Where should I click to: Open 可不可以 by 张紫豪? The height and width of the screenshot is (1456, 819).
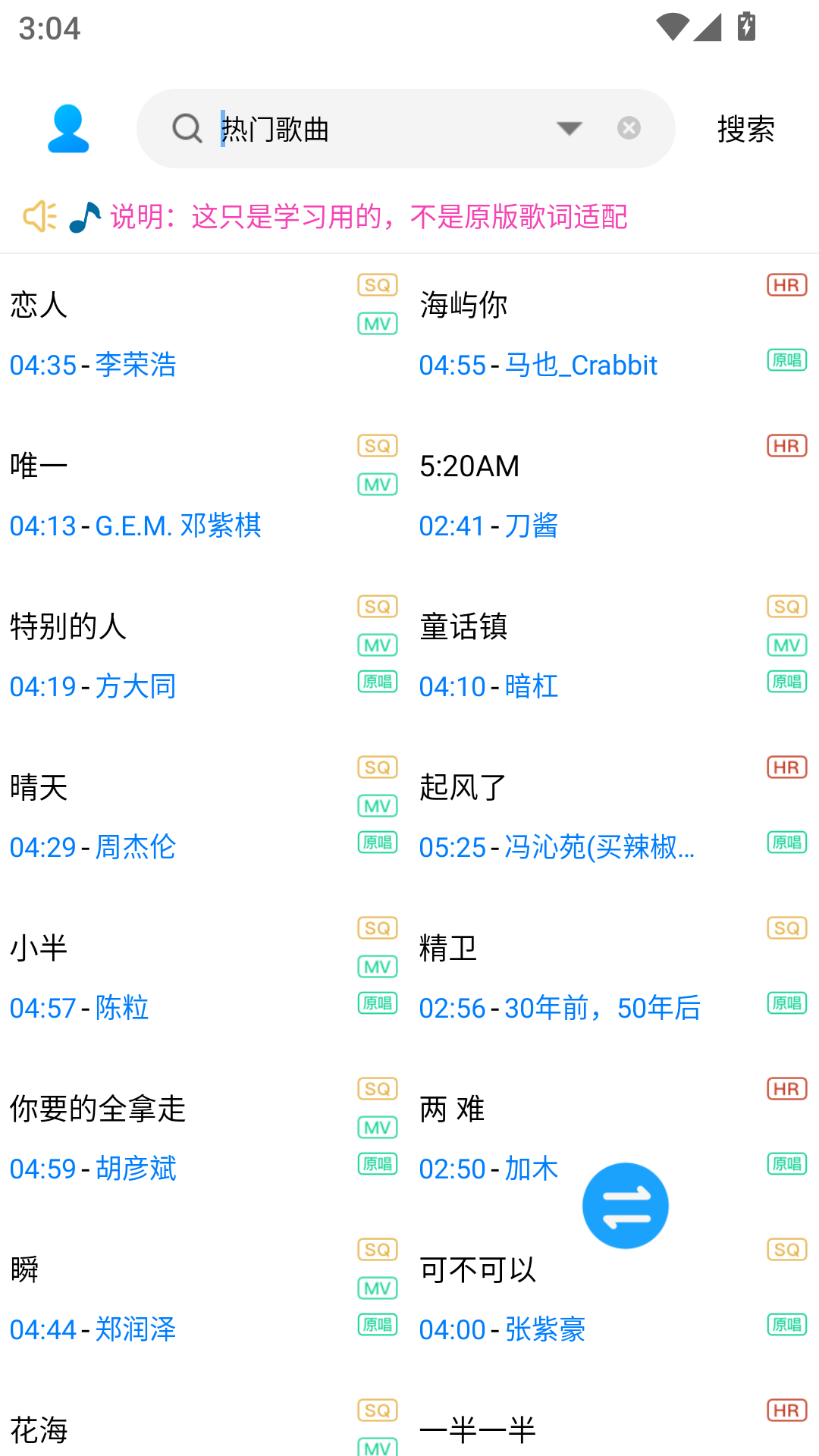click(614, 1299)
